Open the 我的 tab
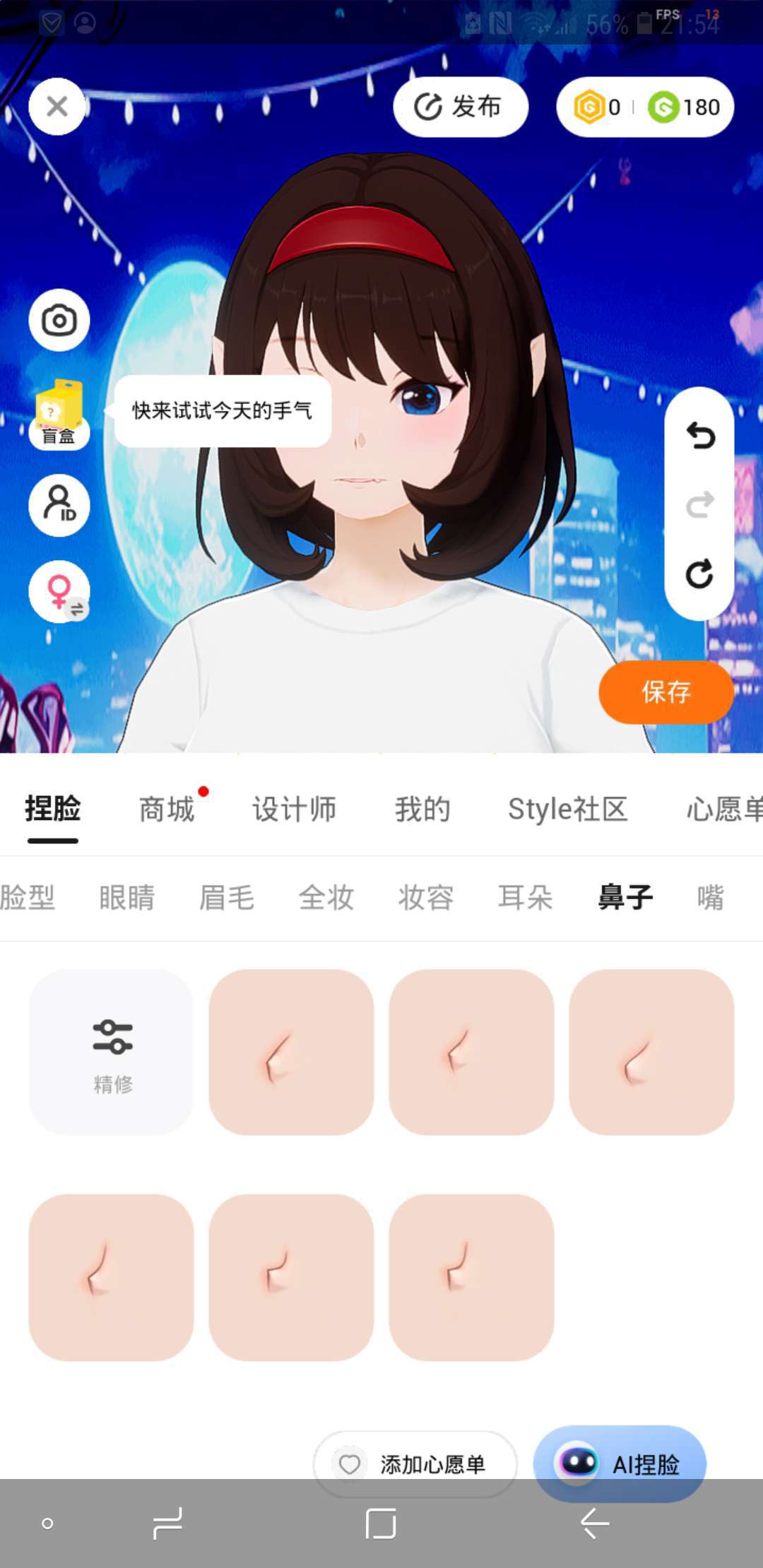This screenshot has height=1568, width=763. (422, 809)
